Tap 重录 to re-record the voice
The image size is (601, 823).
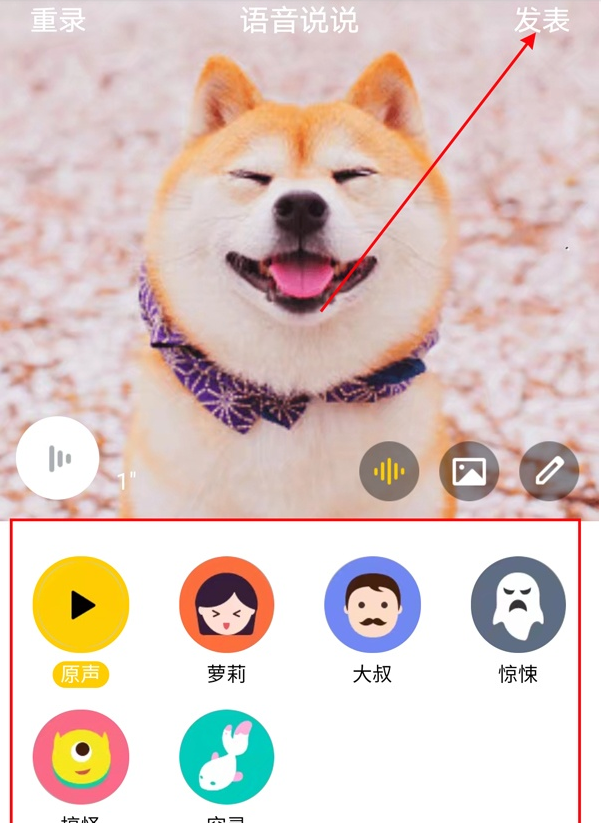tap(58, 20)
